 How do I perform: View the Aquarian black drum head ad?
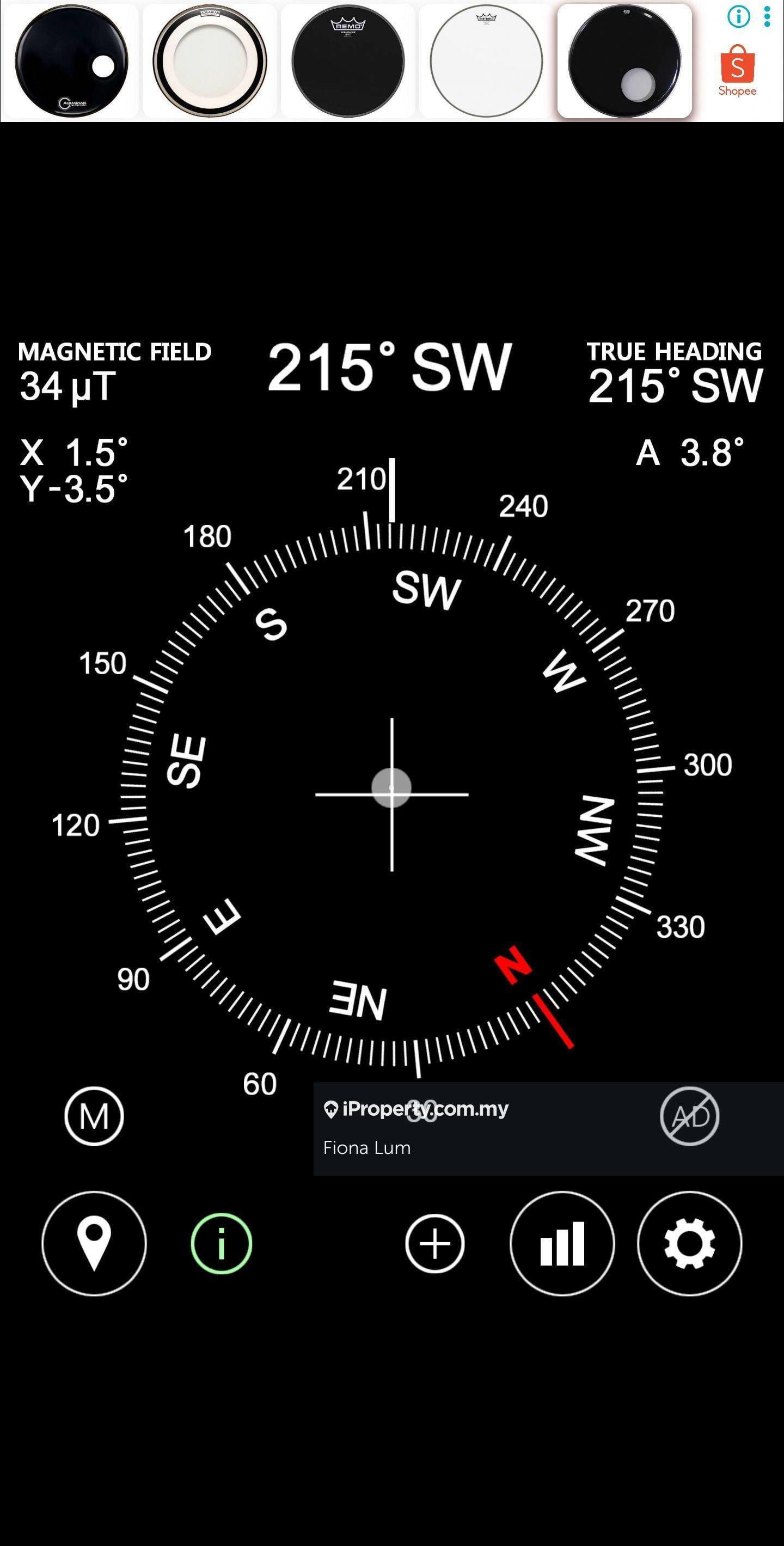(x=71, y=60)
